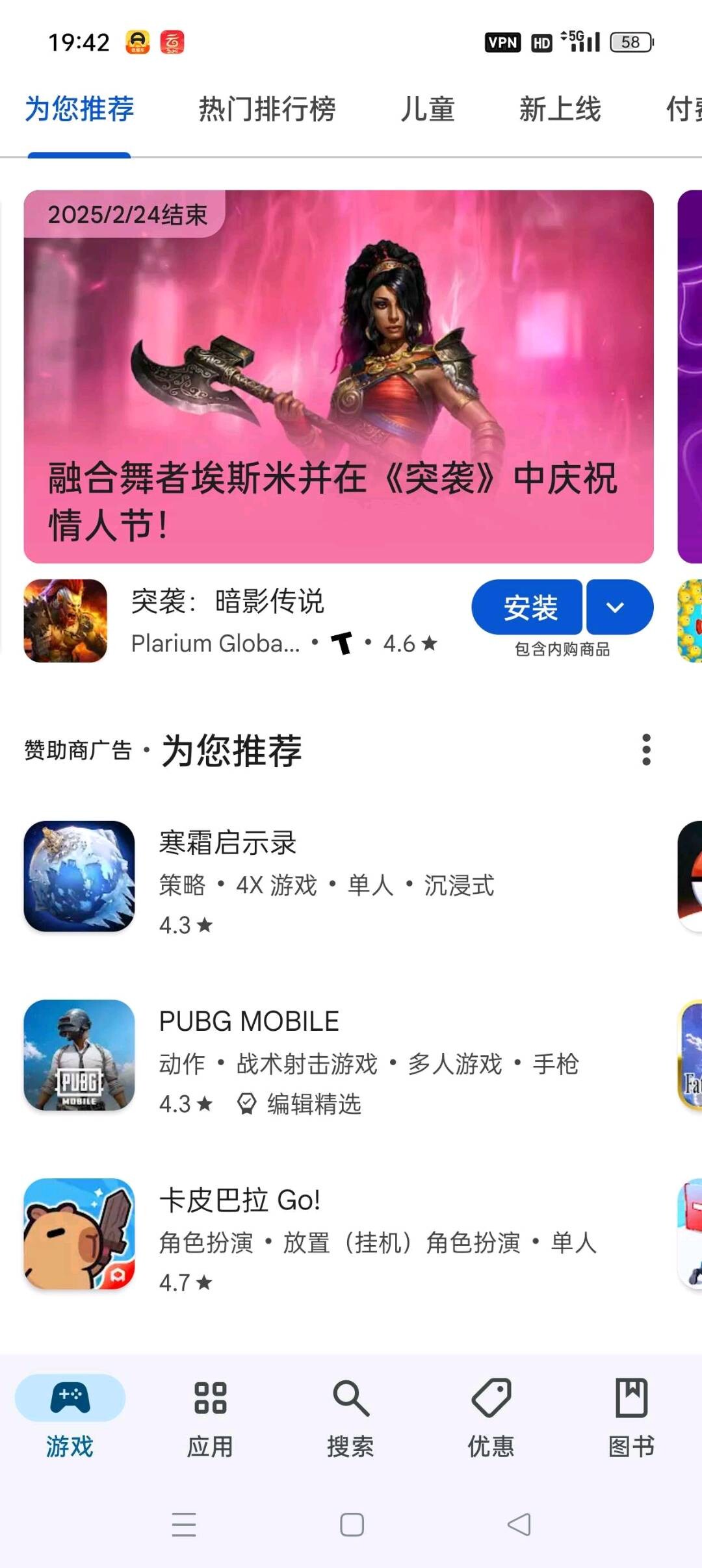Open the 儿童 tab
This screenshot has width=702, height=1568.
click(427, 108)
